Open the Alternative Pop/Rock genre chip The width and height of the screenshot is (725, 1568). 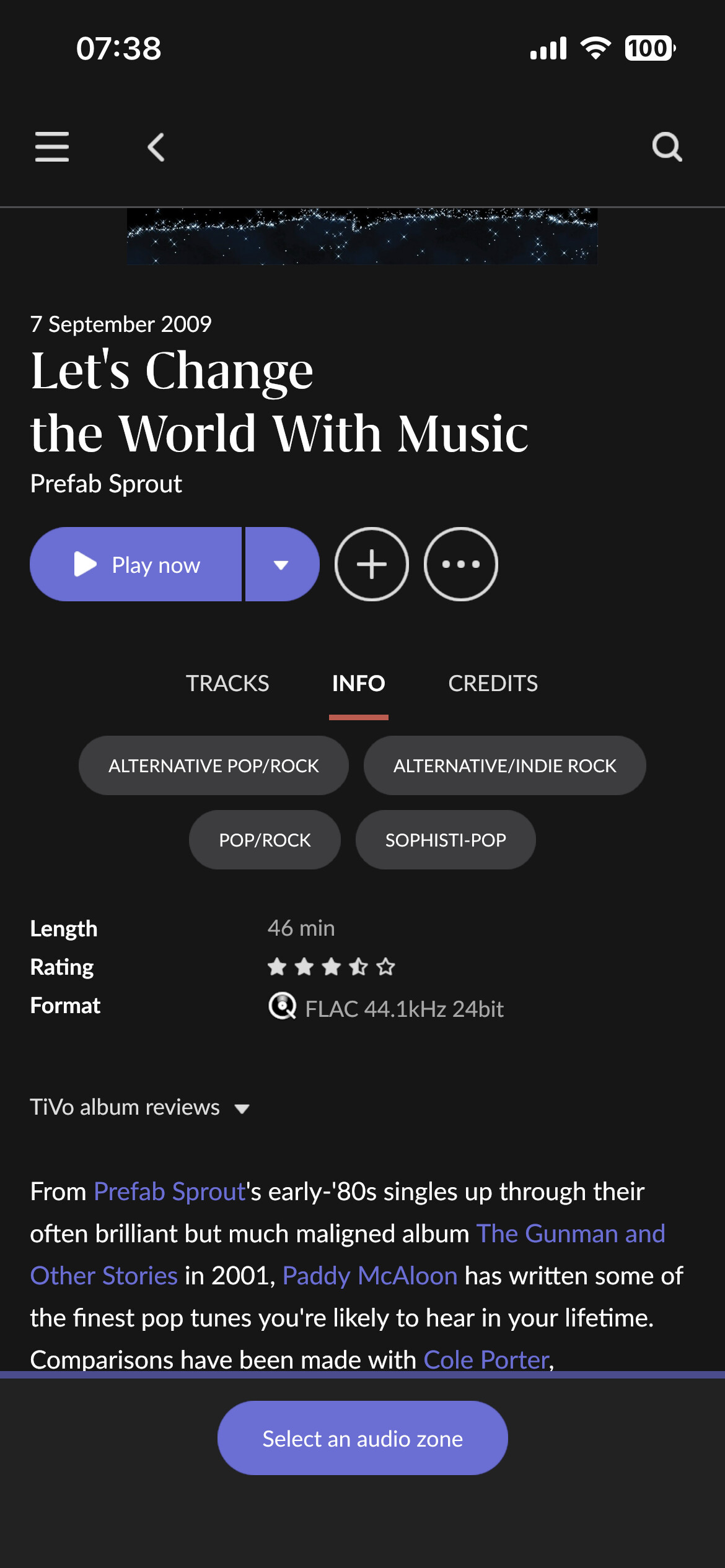click(214, 765)
